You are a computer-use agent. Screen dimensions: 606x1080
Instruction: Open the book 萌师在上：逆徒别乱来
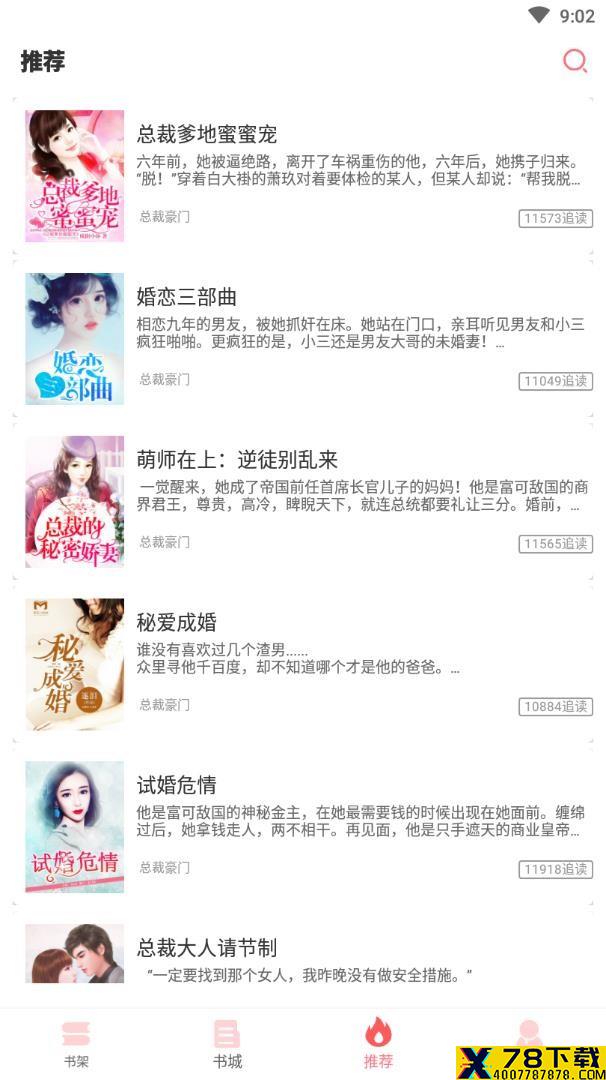(x=303, y=501)
